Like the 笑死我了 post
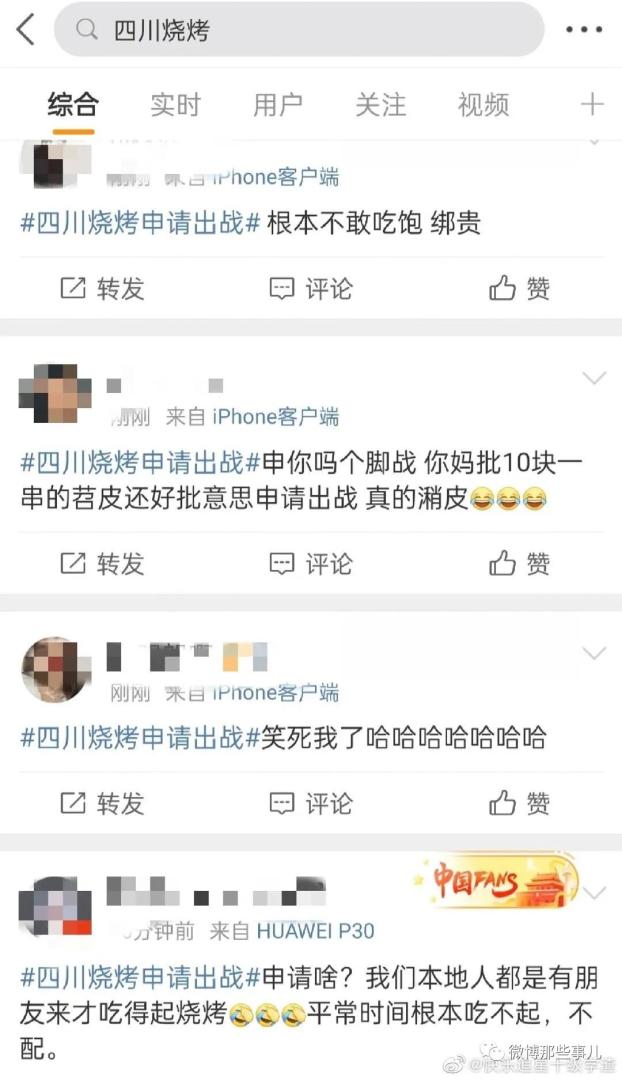Screen dimensions: 622x1080 520,802
